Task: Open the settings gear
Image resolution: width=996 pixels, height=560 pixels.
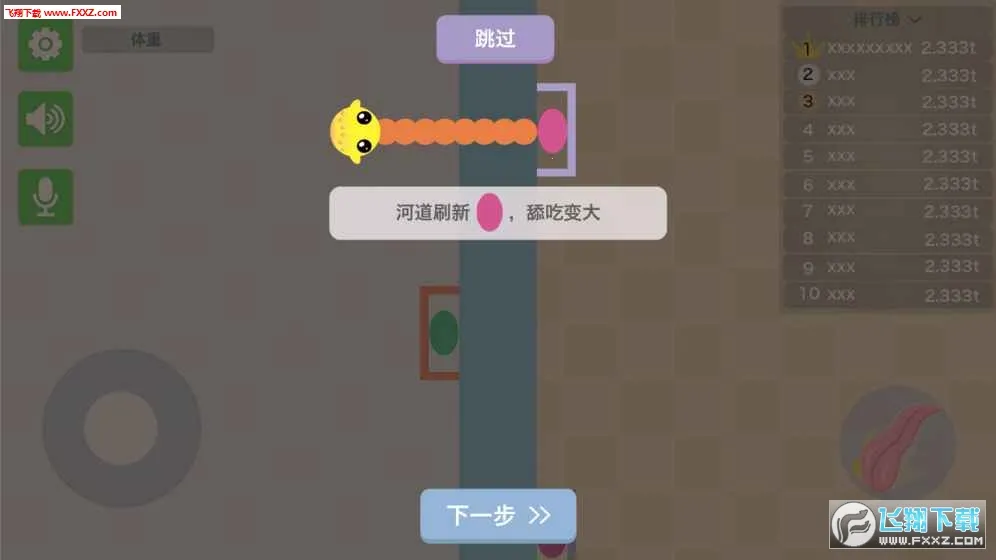Action: 45,45
